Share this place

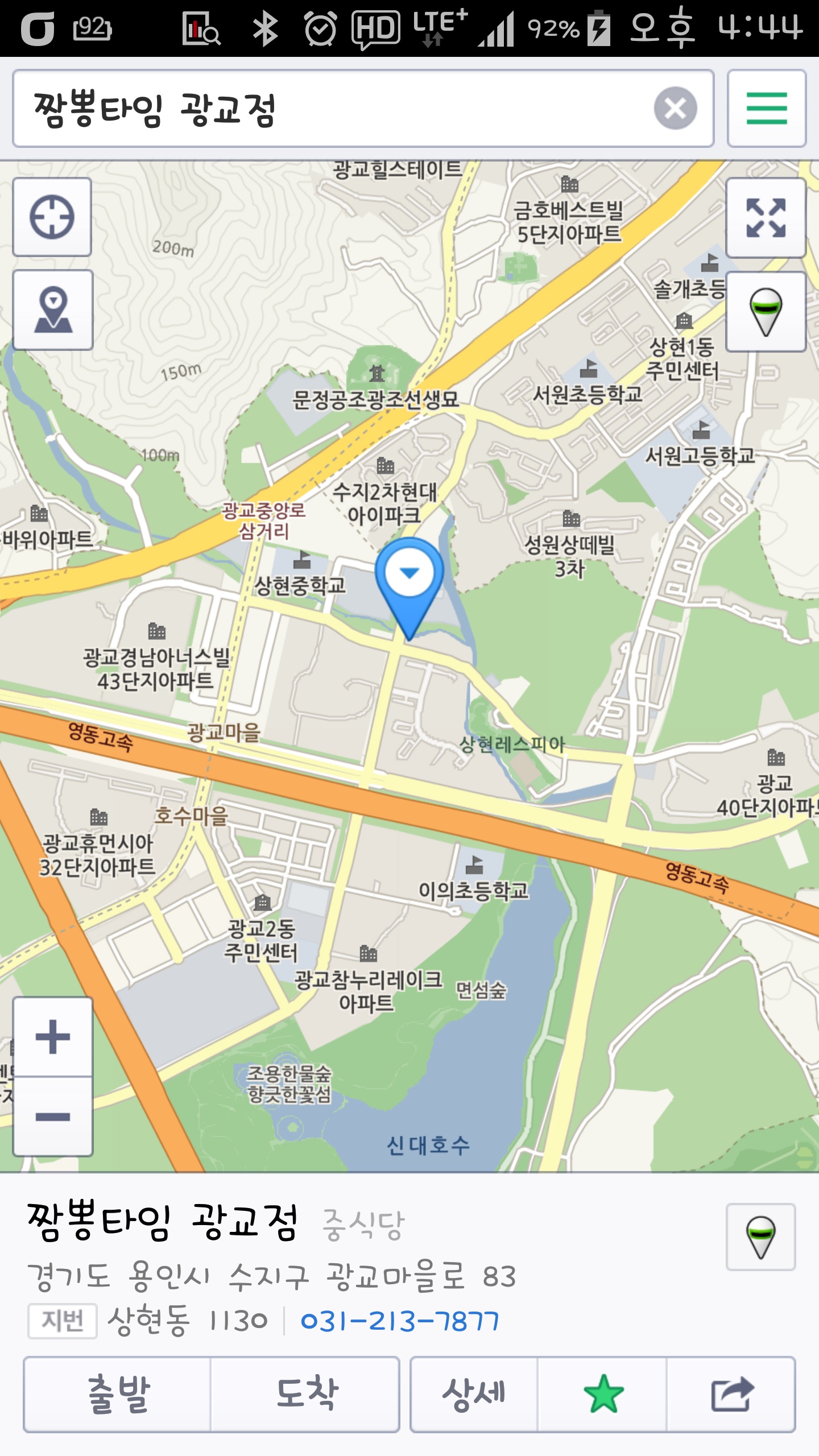[731, 1394]
